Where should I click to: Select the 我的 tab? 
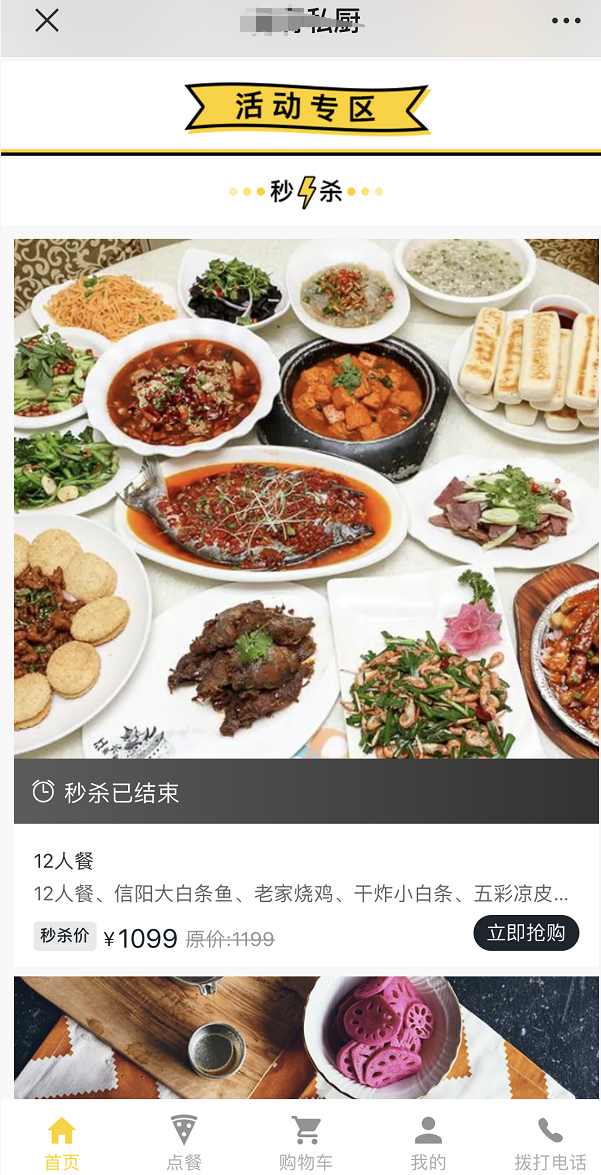coord(428,1143)
